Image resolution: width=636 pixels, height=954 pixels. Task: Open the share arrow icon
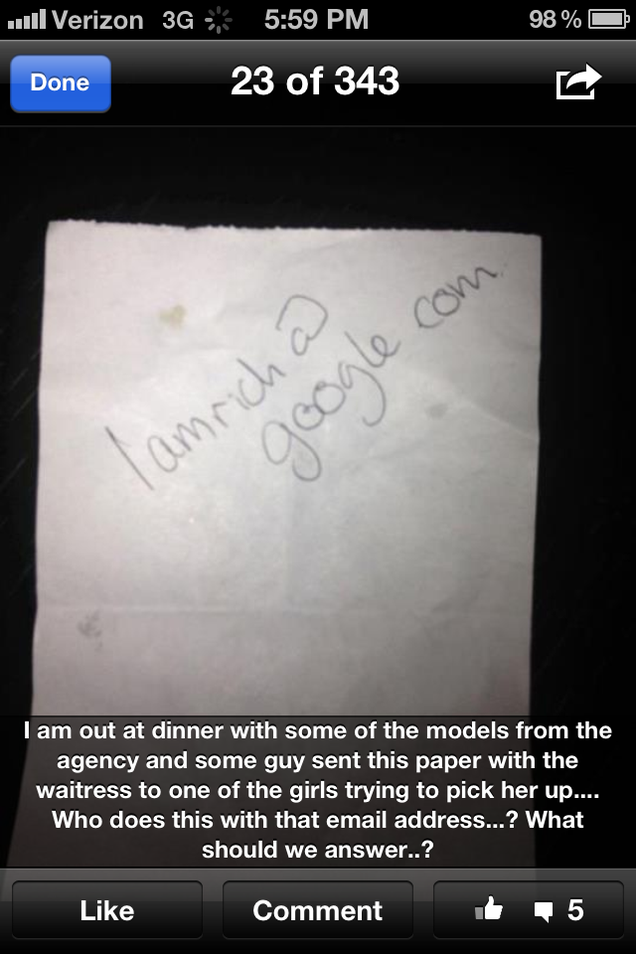pos(578,82)
